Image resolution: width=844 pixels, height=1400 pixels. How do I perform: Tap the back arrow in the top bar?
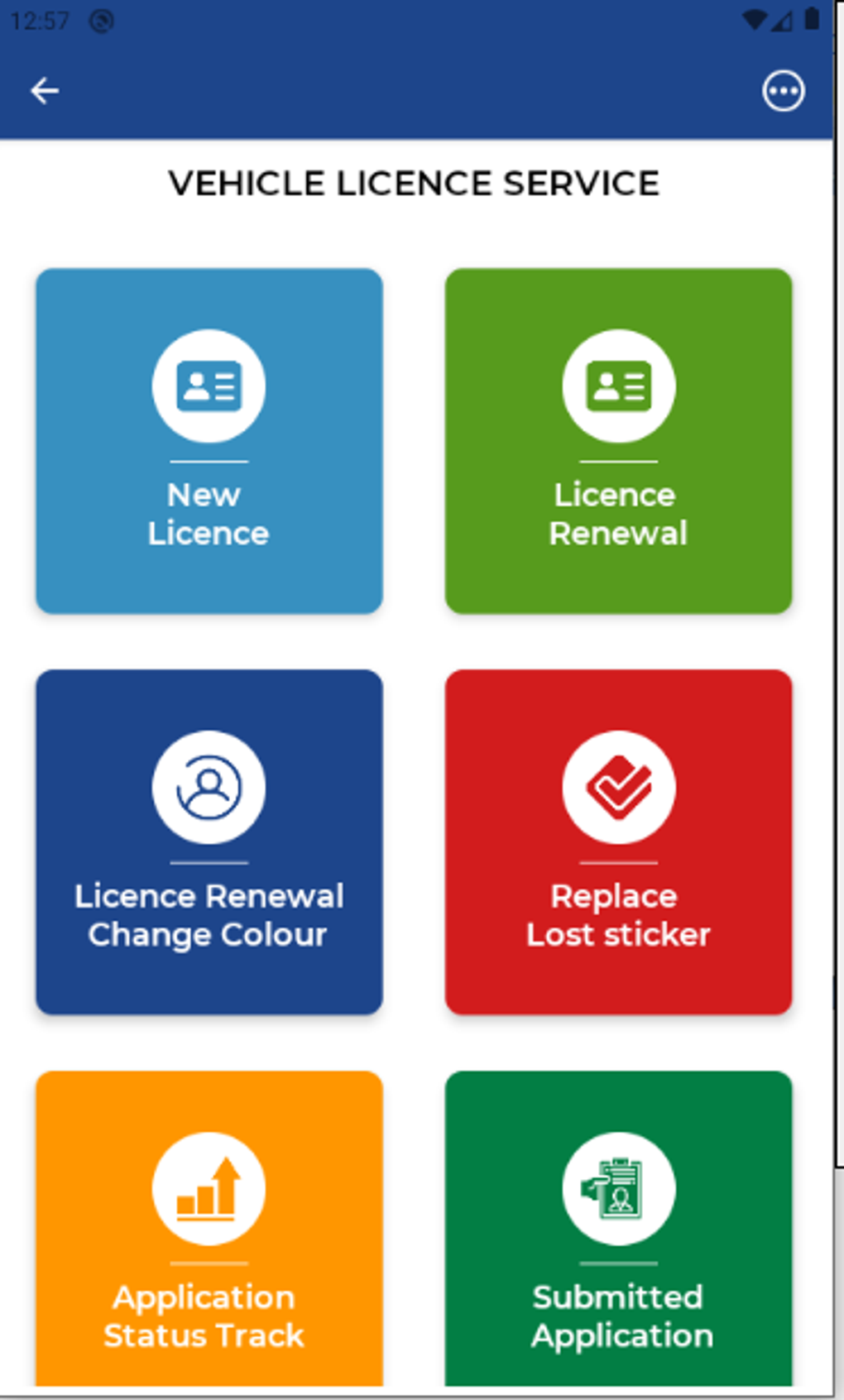point(45,90)
